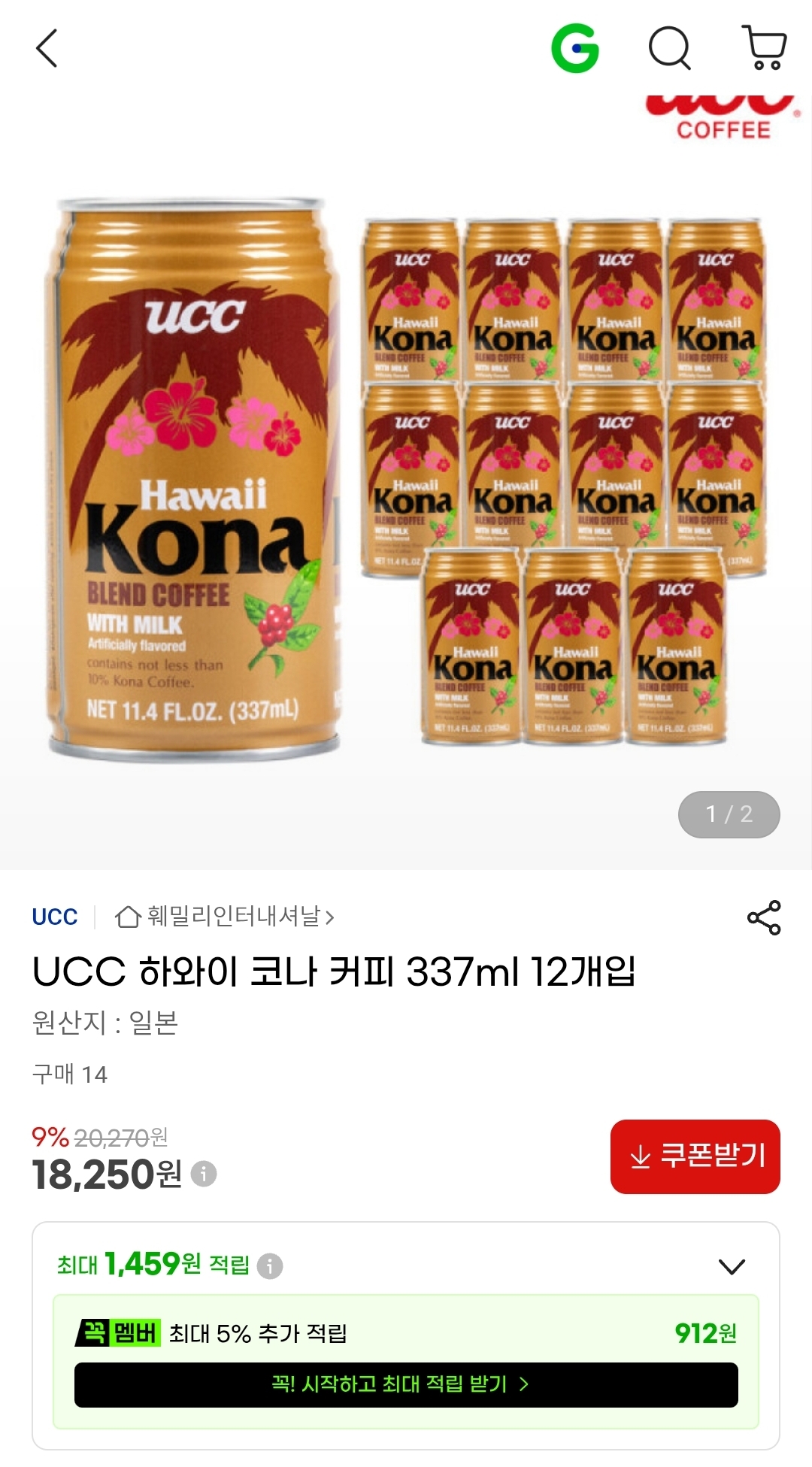
Task: Open the Kona coffee product image
Action: 406,481
